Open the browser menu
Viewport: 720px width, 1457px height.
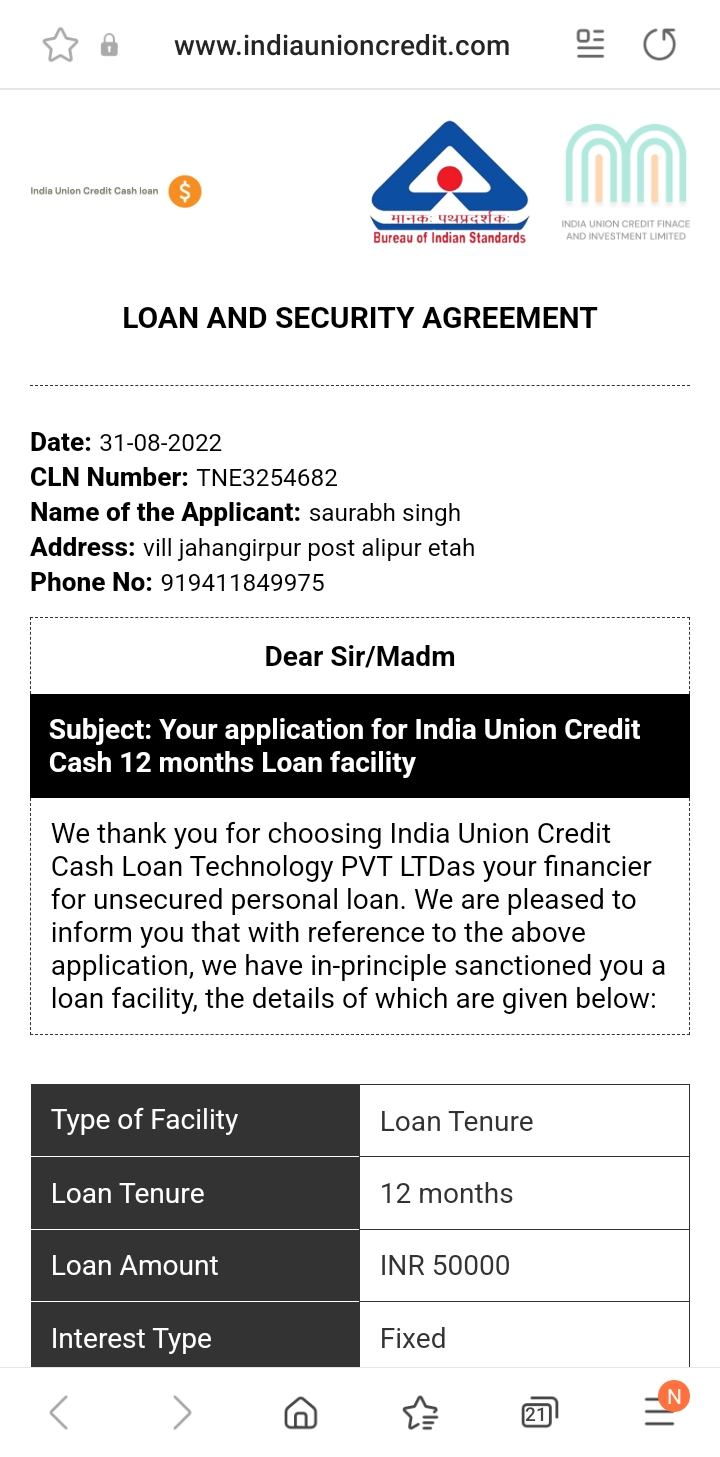tap(660, 1410)
